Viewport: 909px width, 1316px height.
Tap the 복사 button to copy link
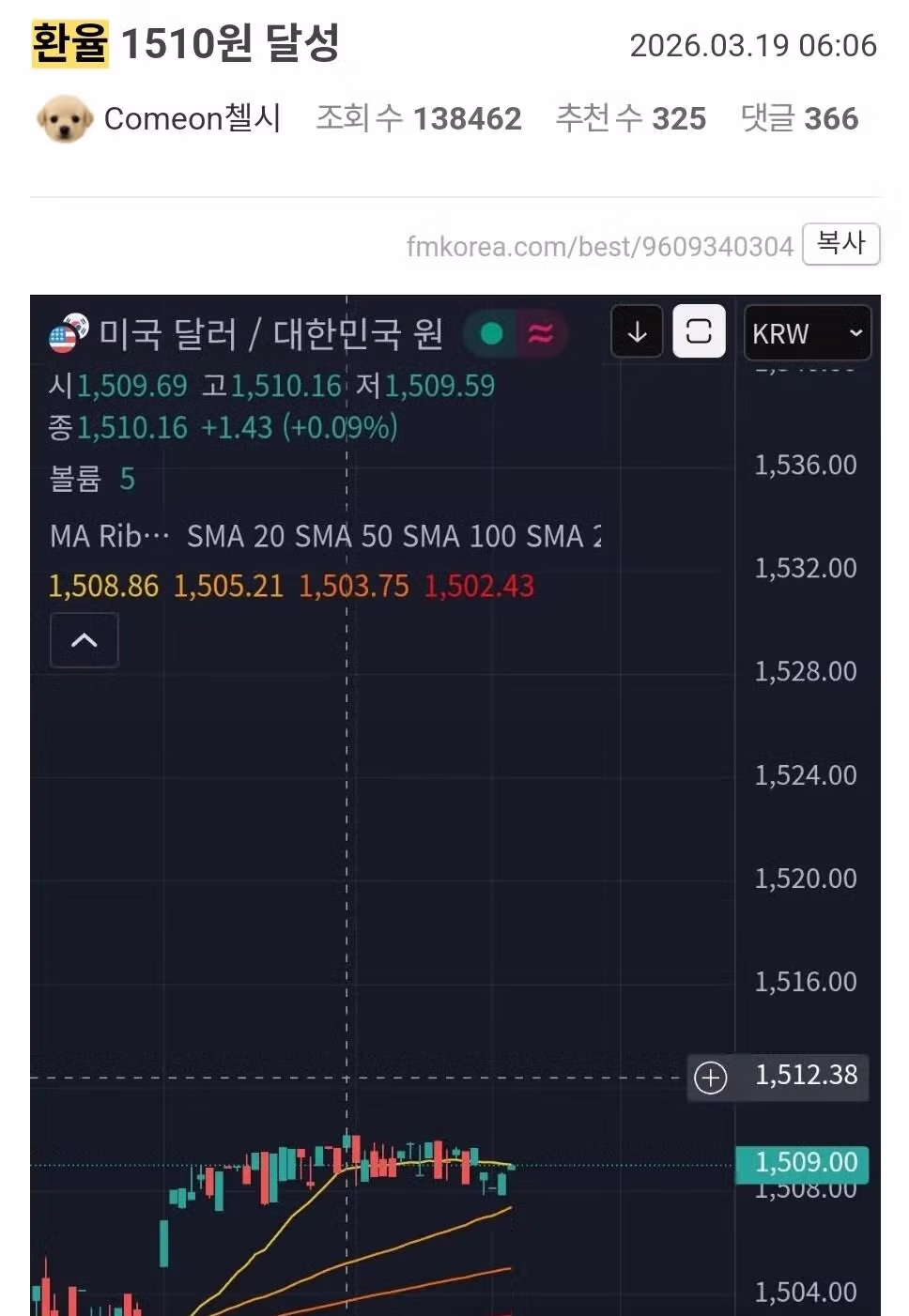point(840,244)
